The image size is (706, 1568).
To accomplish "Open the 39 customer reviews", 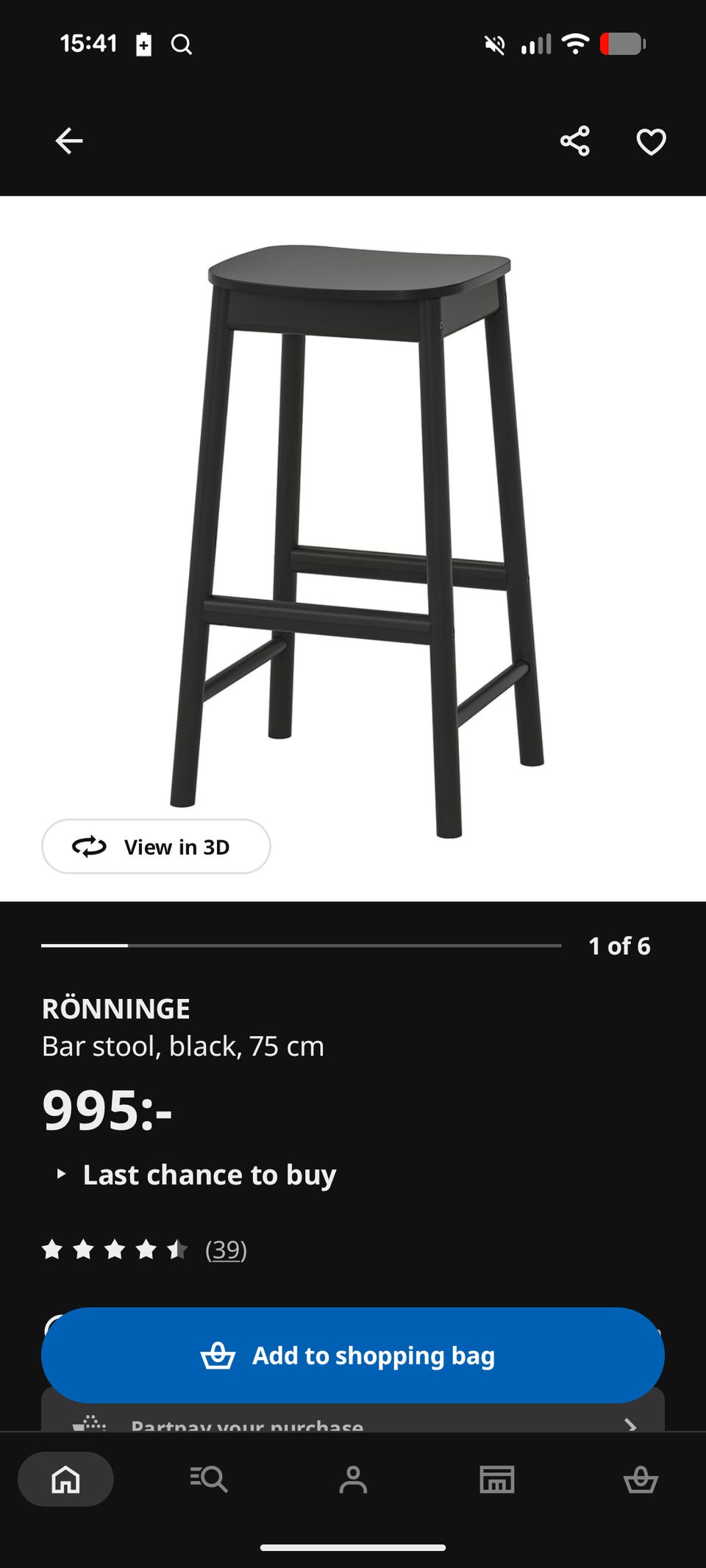I will [x=226, y=1249].
